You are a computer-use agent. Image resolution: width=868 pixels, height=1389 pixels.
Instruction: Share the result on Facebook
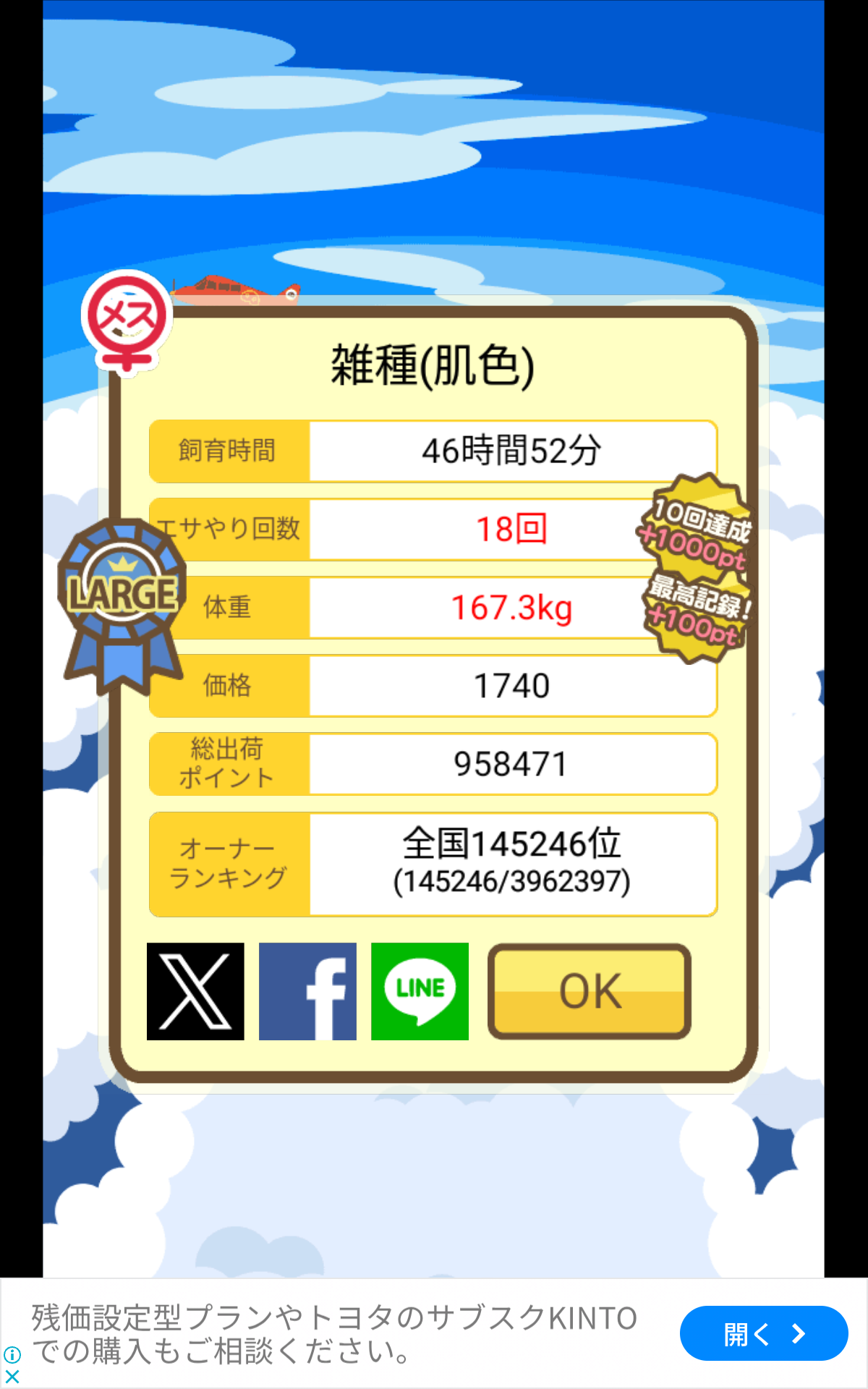[307, 991]
